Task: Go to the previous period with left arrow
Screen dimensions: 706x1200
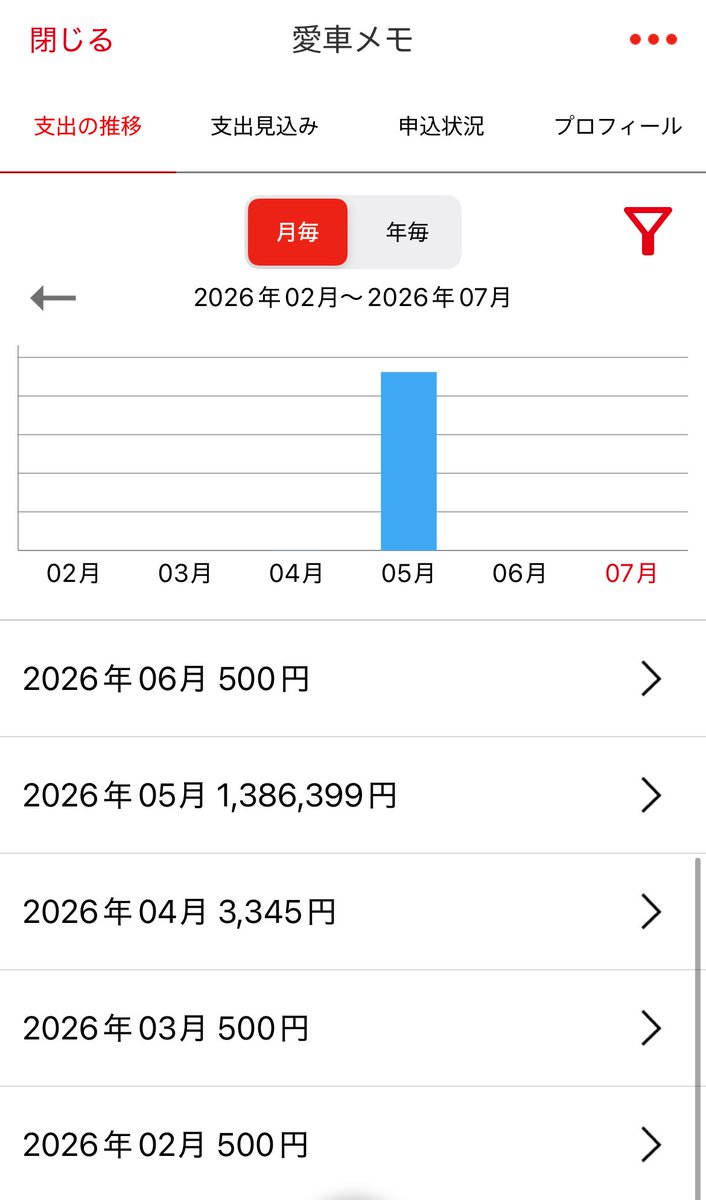Action: pos(53,297)
